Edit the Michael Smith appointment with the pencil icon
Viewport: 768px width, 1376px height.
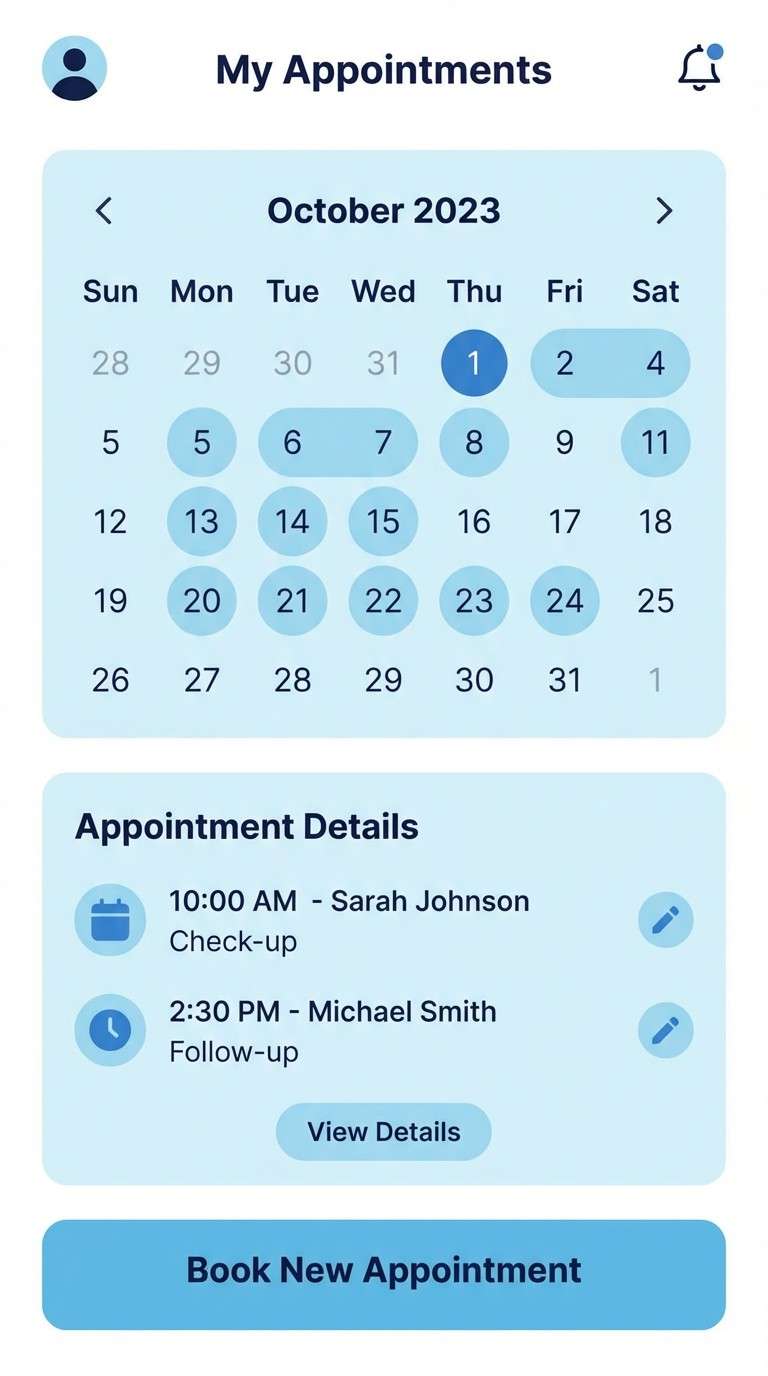point(664,1030)
